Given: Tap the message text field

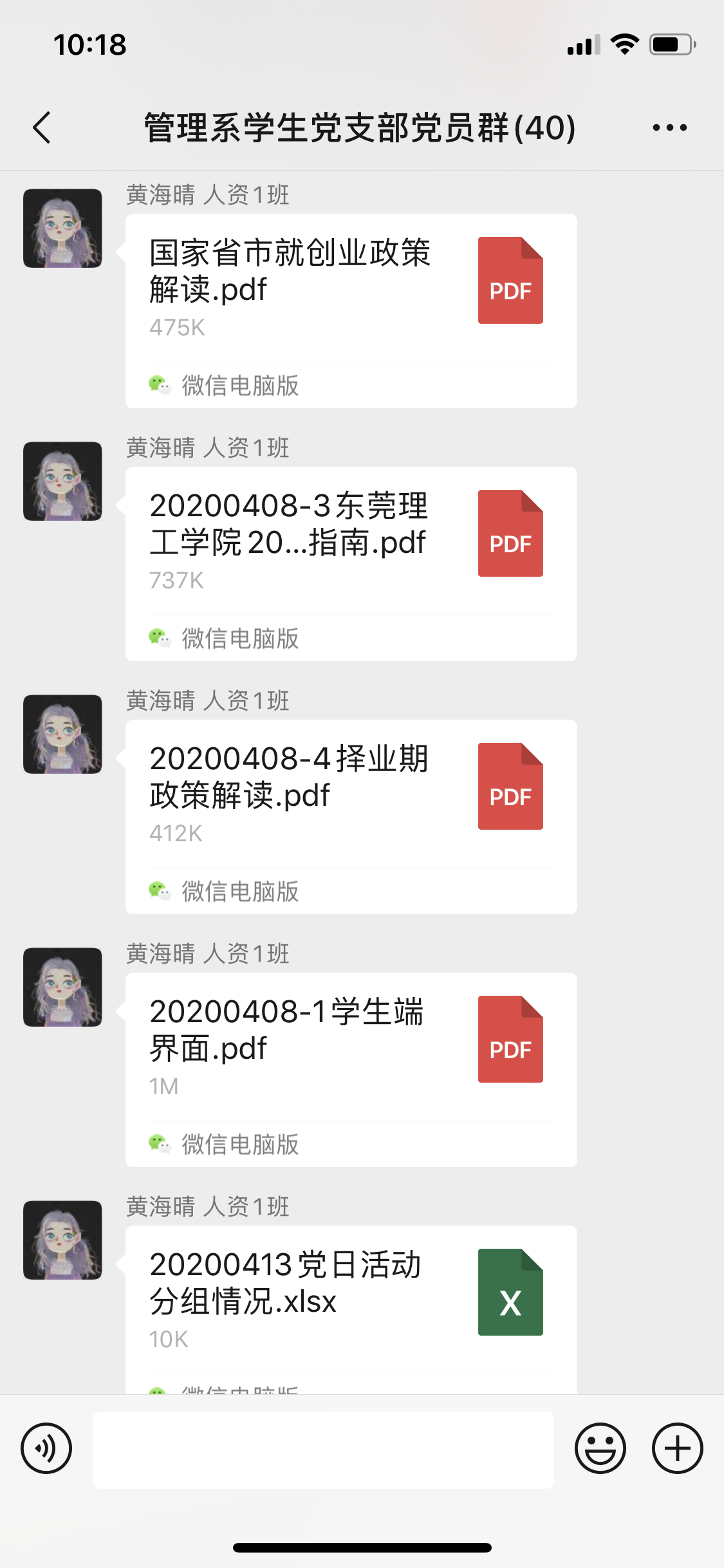Looking at the screenshot, I should pyautogui.click(x=323, y=1450).
